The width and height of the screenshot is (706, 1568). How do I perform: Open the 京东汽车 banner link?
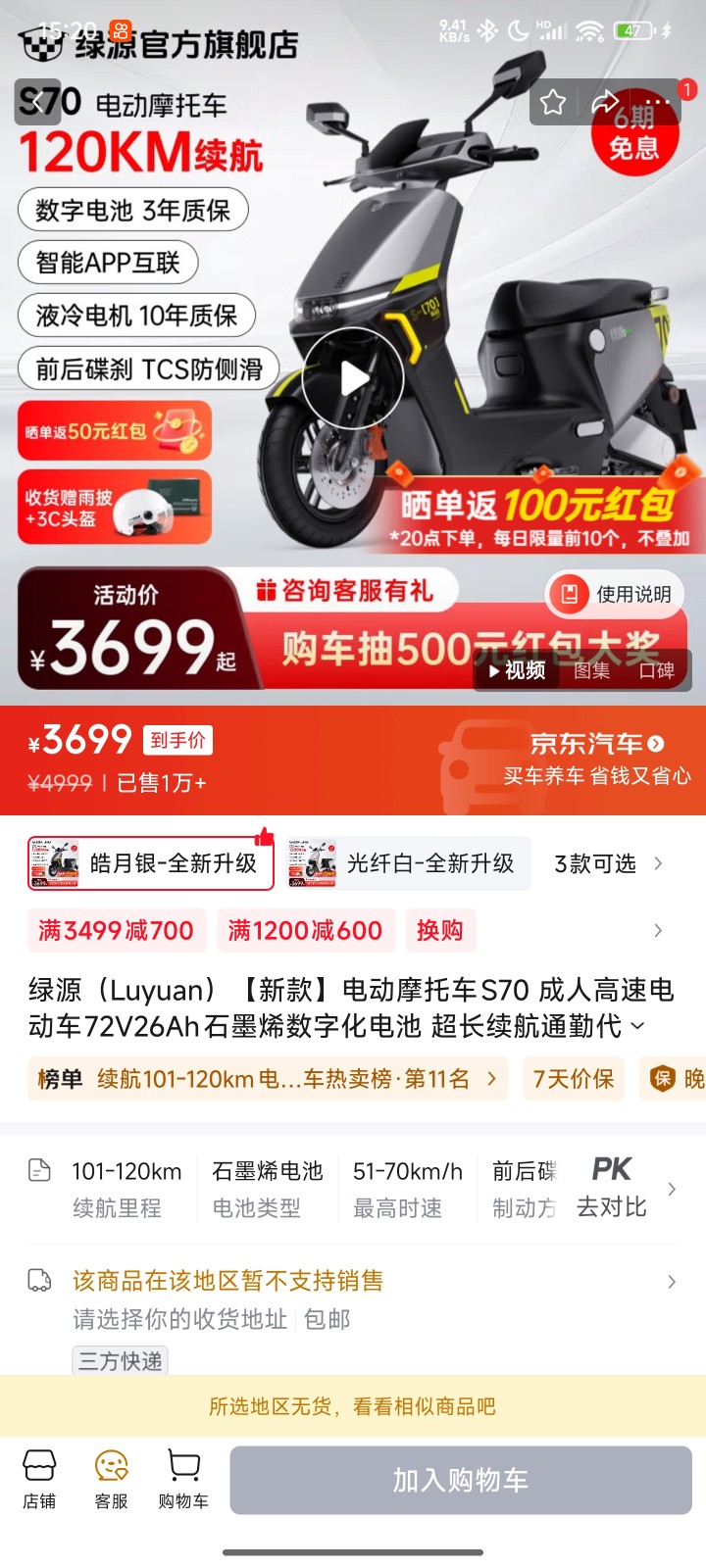pos(596,759)
